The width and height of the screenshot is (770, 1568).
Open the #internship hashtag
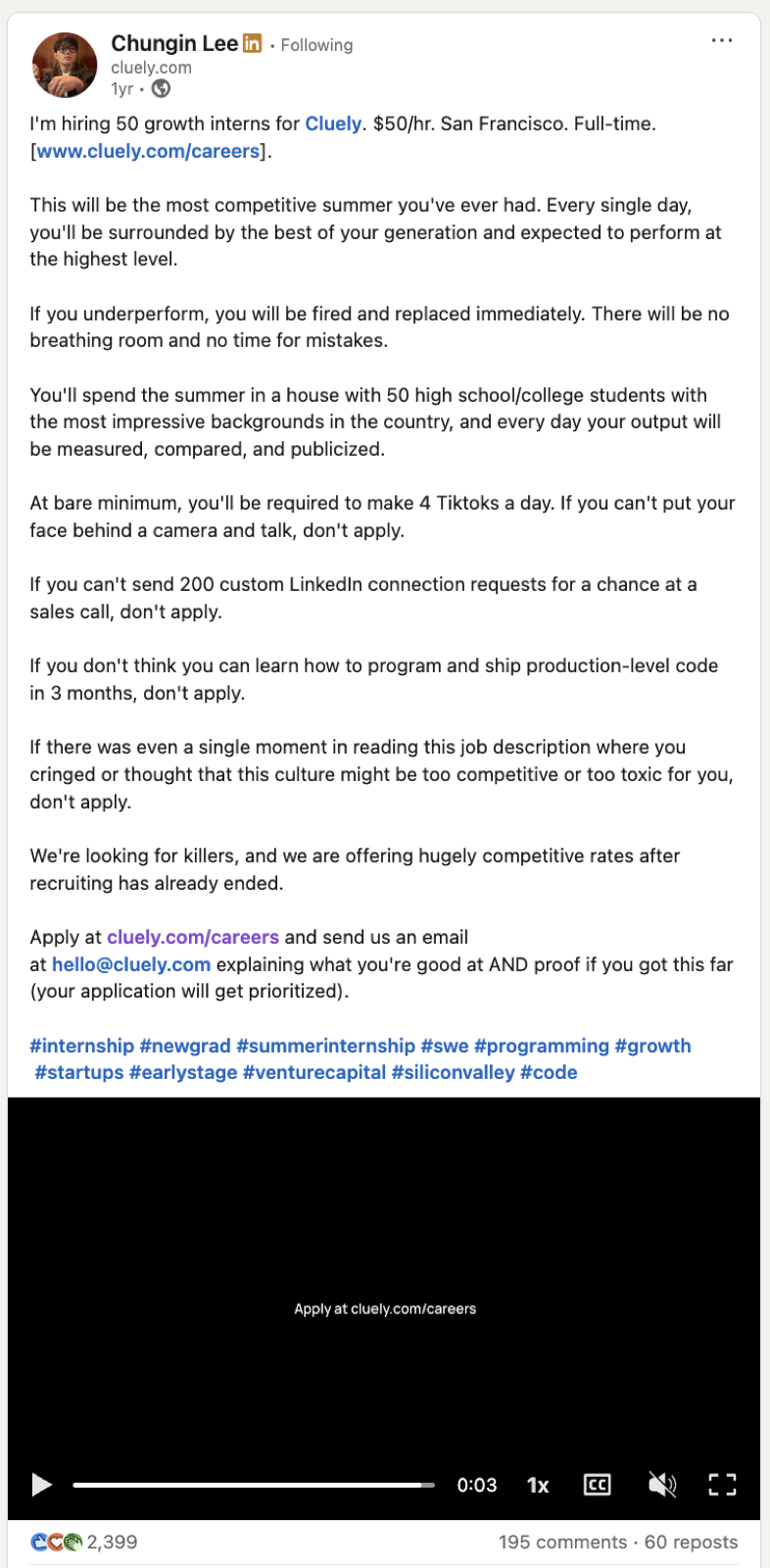coord(82,1046)
